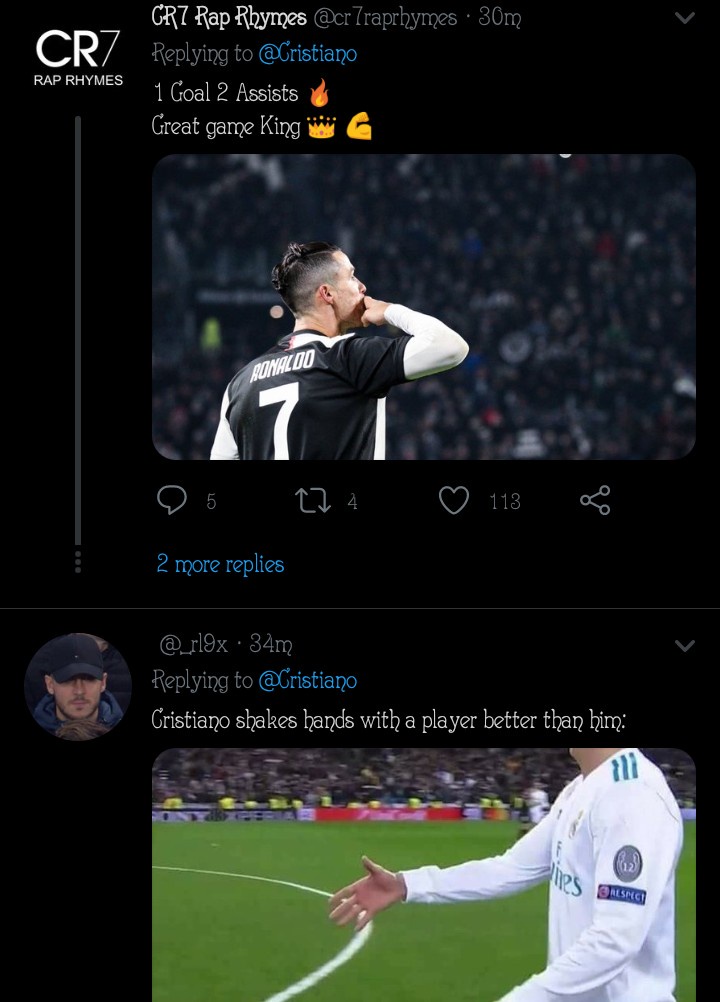Screen dimensions: 720x1002
Task: Show 2 more replies
Action: click(x=220, y=564)
